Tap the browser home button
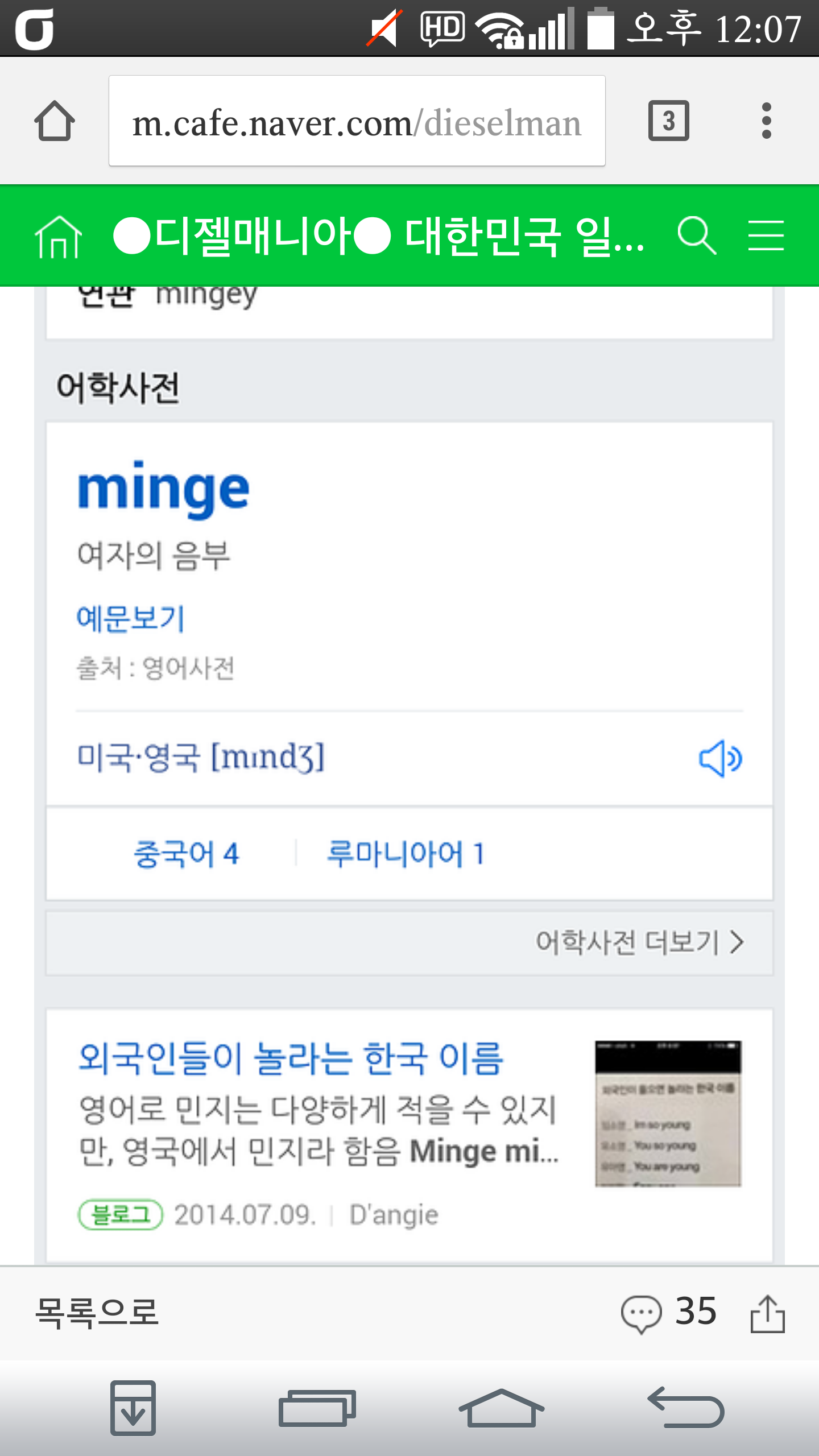This screenshot has height=1456, width=819. pos(55,121)
